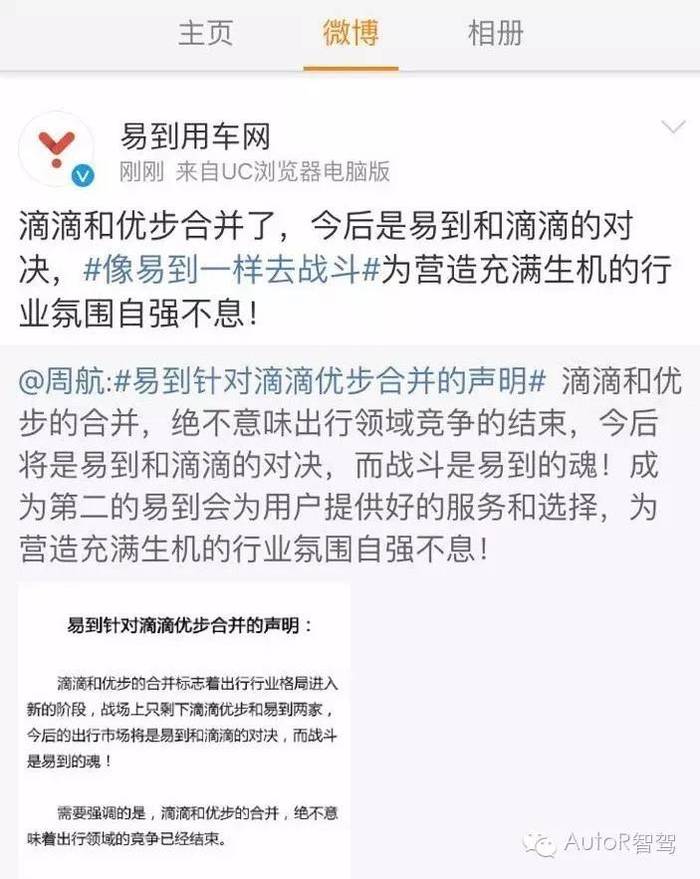Screen dimensions: 700x879
Task: Select the 微博 tab
Action: [350, 33]
